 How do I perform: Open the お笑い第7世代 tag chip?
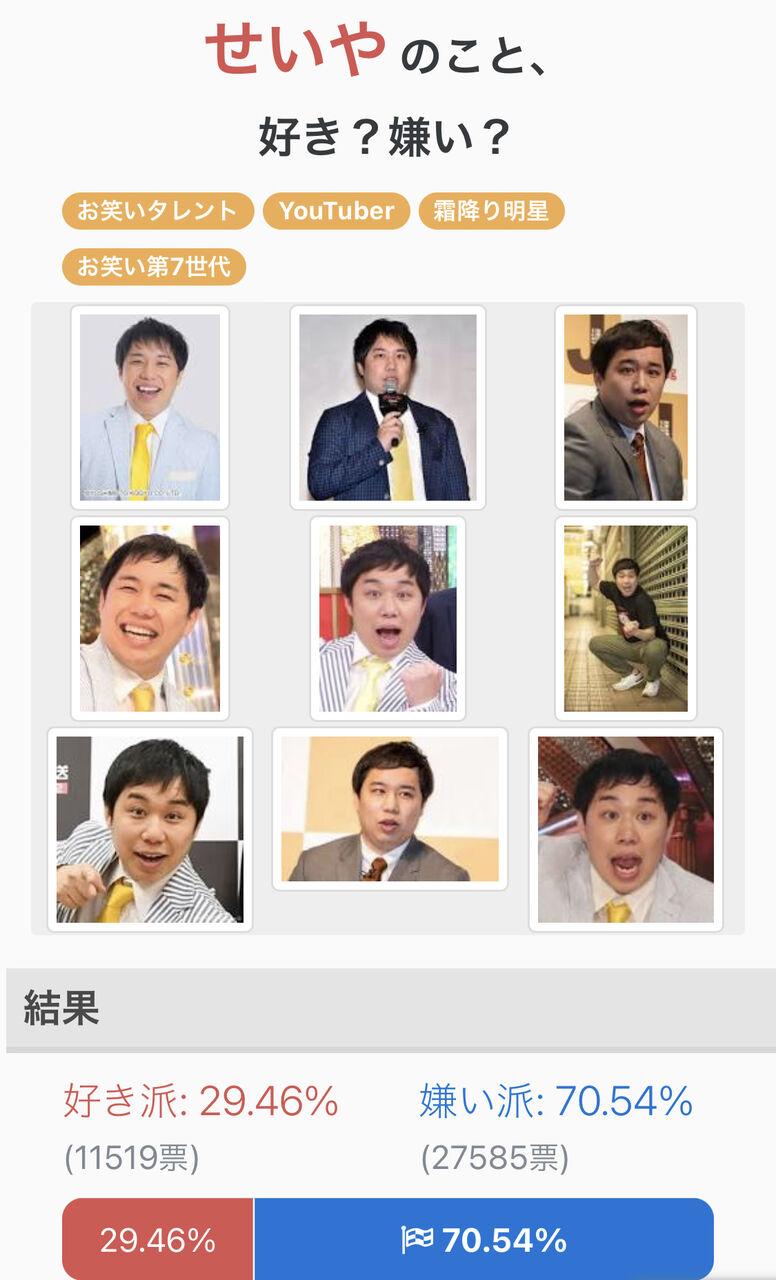click(x=154, y=267)
